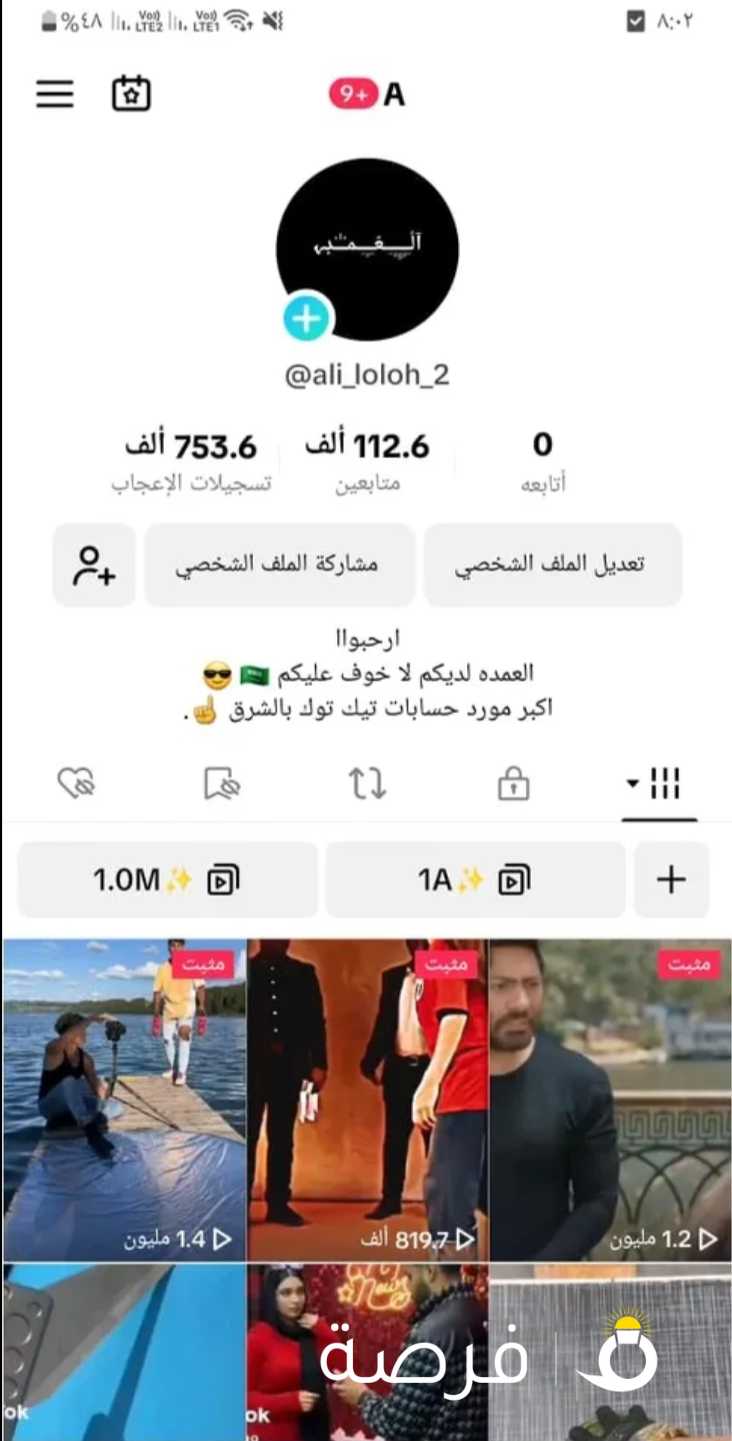
Task: Tap the plus badge on the profile photo
Action: point(307,319)
